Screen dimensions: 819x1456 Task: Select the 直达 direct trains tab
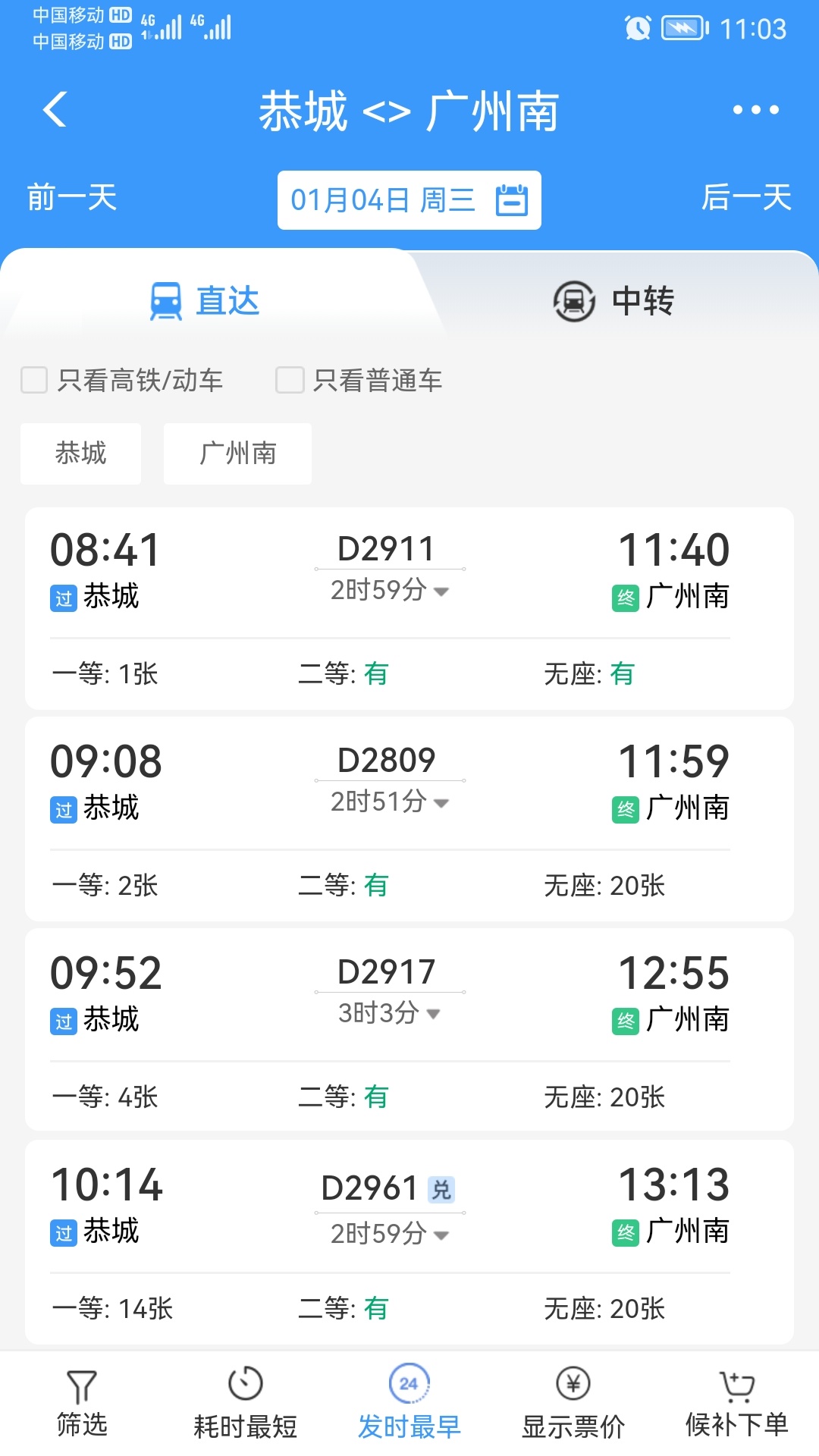pyautogui.click(x=205, y=300)
